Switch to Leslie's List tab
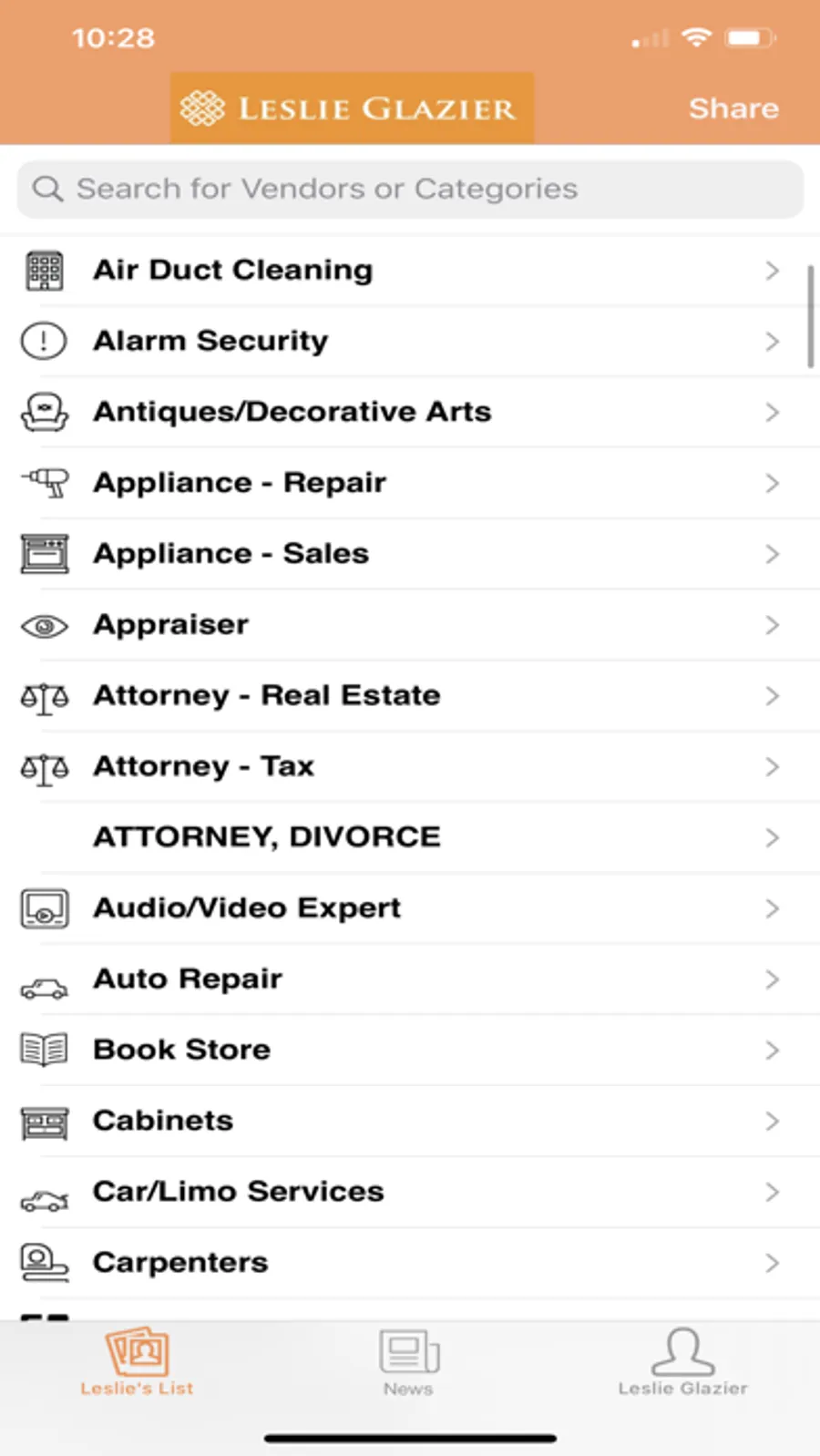Screen dimensions: 820x1456 [137, 1363]
